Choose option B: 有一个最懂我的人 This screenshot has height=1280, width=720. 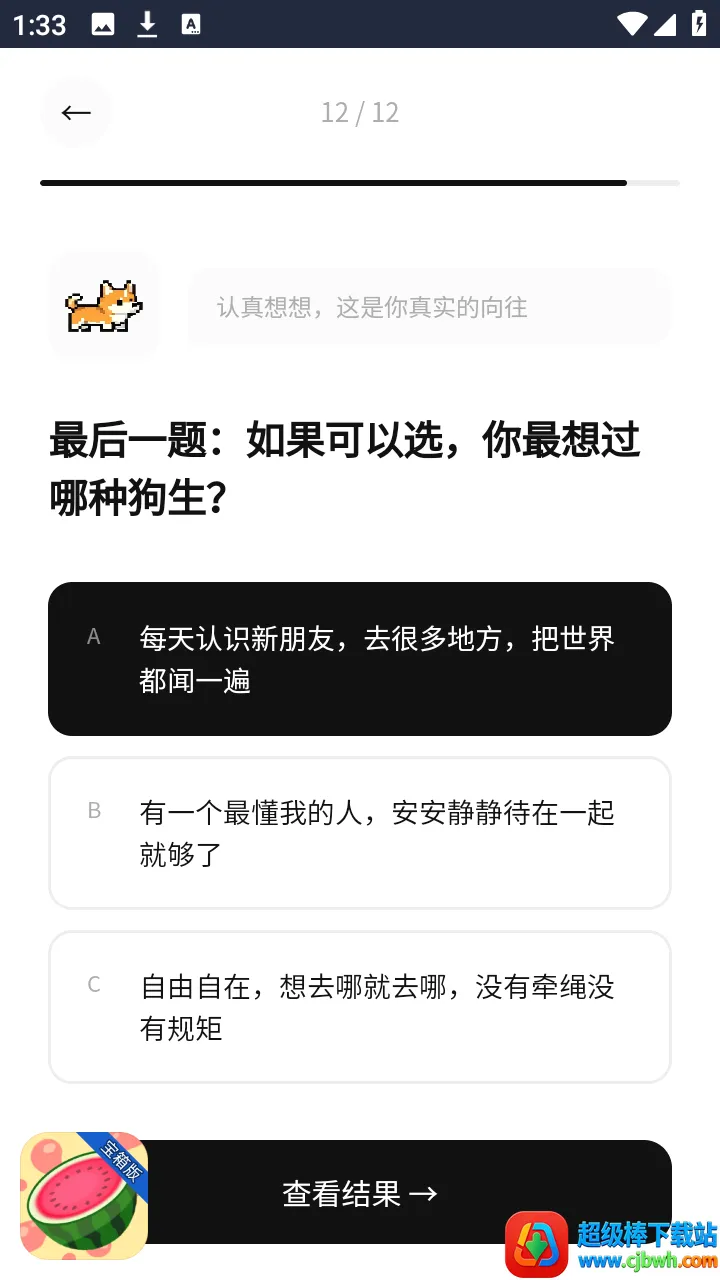[360, 833]
